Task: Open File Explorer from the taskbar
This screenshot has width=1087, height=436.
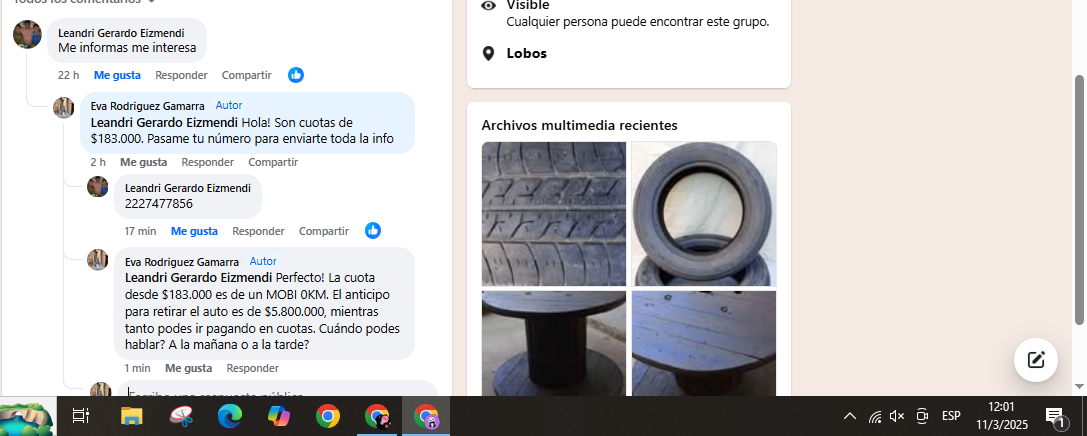Action: pos(132,416)
